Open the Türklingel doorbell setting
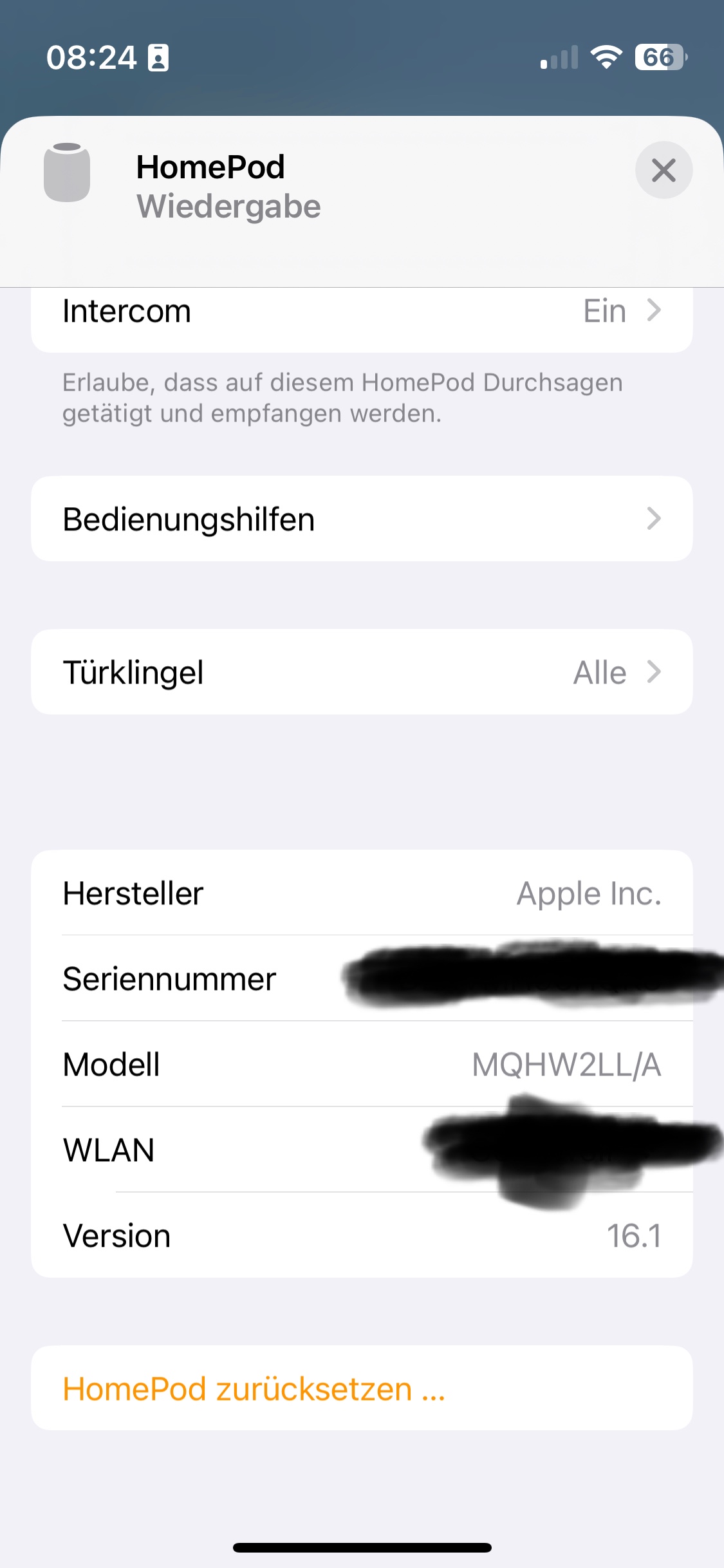Screen dimensions: 724x1568 tap(362, 672)
